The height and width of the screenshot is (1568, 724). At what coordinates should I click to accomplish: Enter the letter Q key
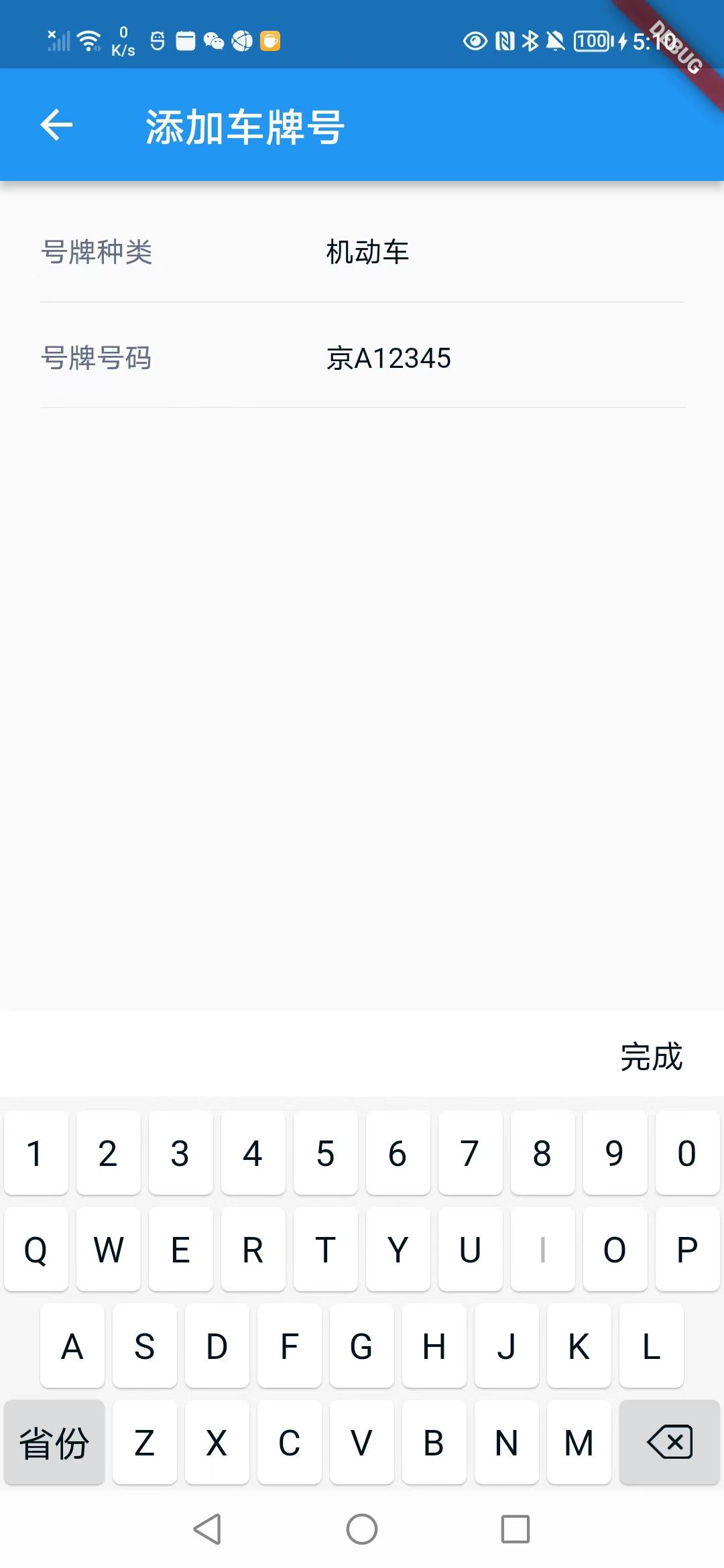point(36,1249)
